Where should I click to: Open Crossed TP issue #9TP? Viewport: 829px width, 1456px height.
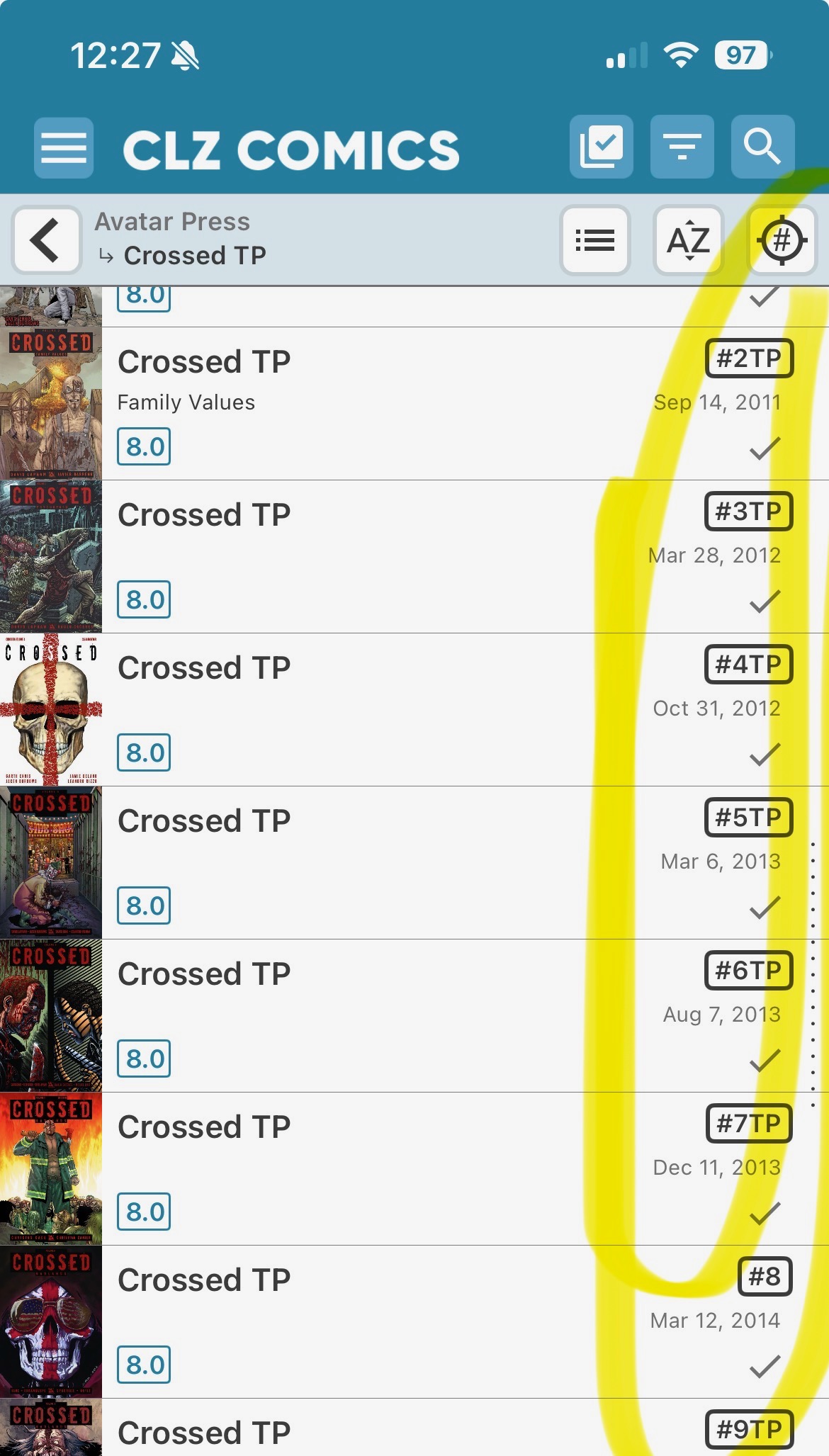click(x=354, y=1431)
